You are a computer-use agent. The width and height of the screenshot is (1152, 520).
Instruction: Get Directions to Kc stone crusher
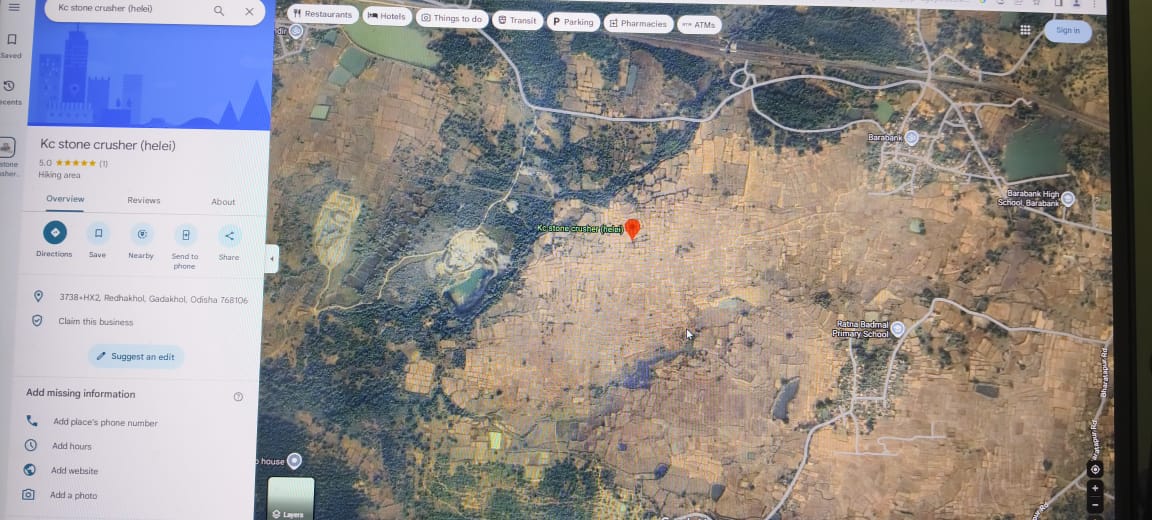(55, 233)
